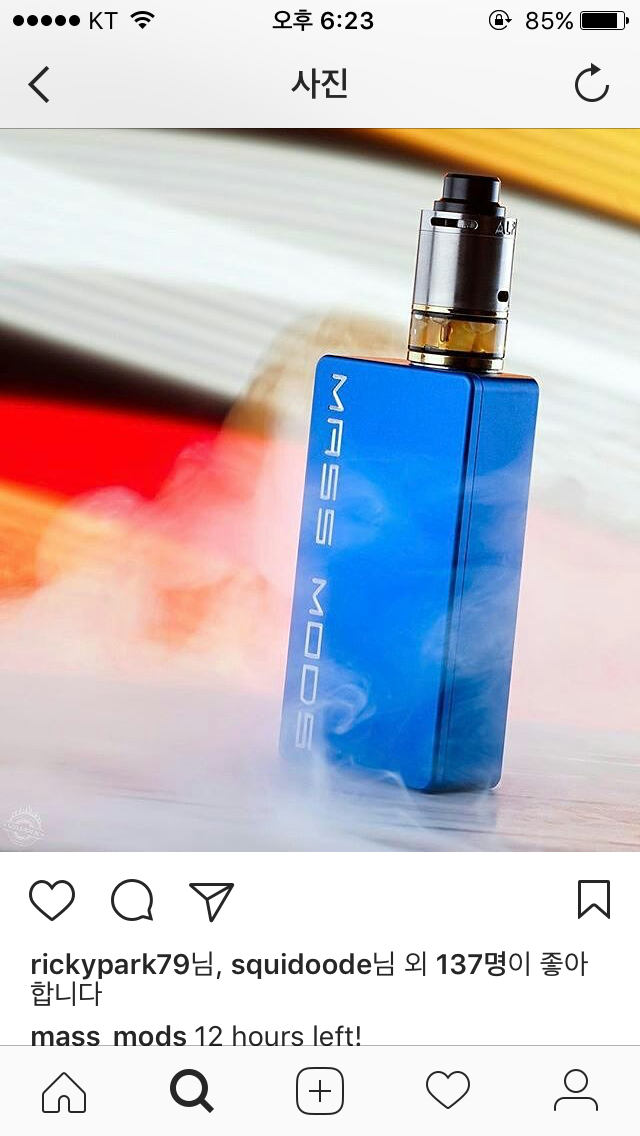Share the post via paper plane

[211, 900]
